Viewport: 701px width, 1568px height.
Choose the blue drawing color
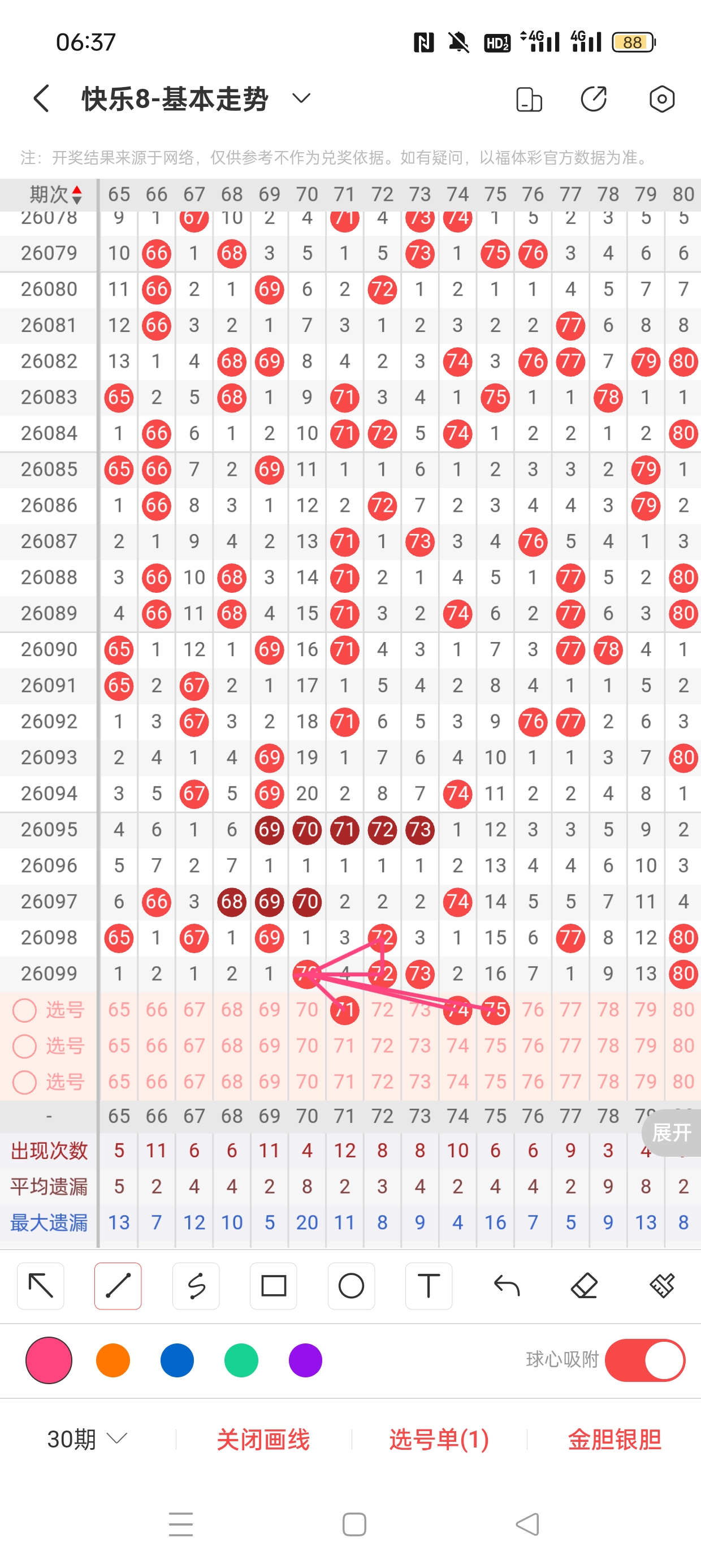coord(177,1360)
